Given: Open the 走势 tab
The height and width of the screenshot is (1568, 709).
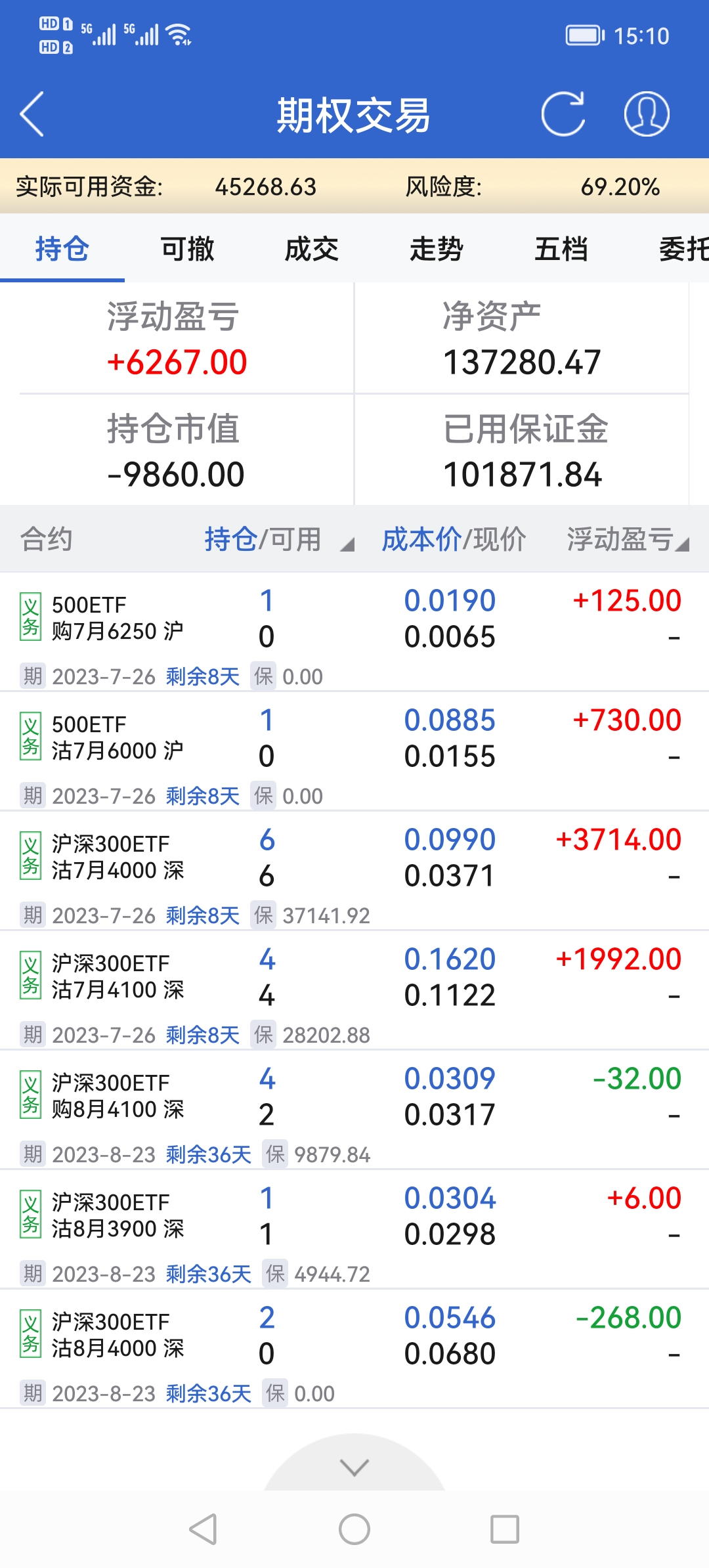Looking at the screenshot, I should (x=437, y=250).
